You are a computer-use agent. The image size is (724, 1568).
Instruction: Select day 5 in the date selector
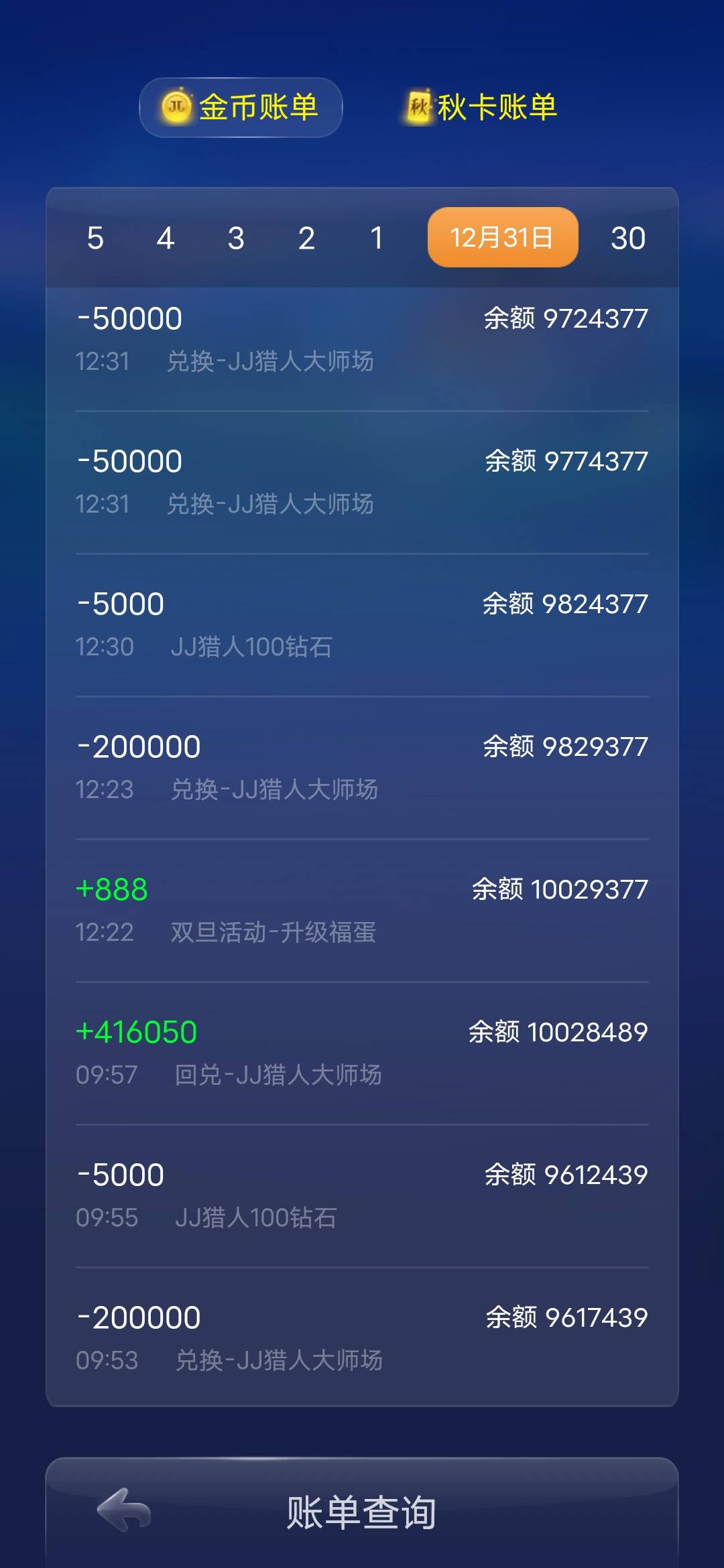pos(94,238)
